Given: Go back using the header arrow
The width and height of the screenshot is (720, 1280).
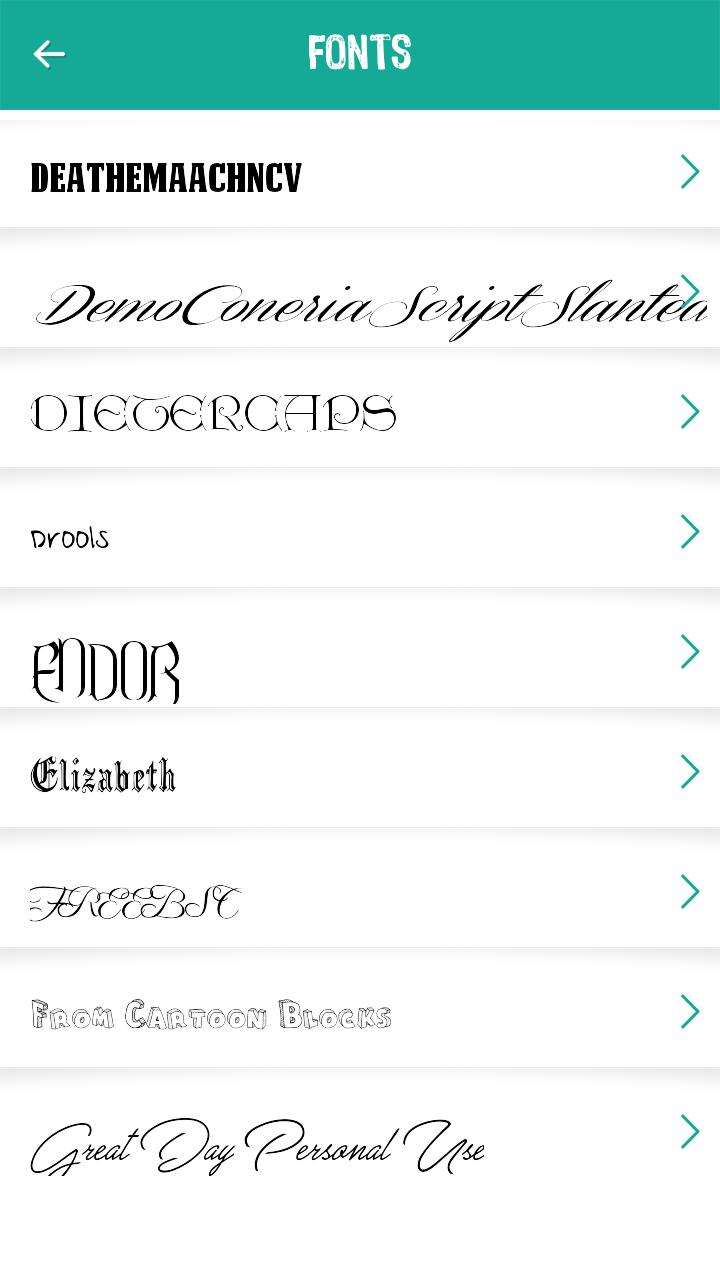Looking at the screenshot, I should [x=49, y=54].
